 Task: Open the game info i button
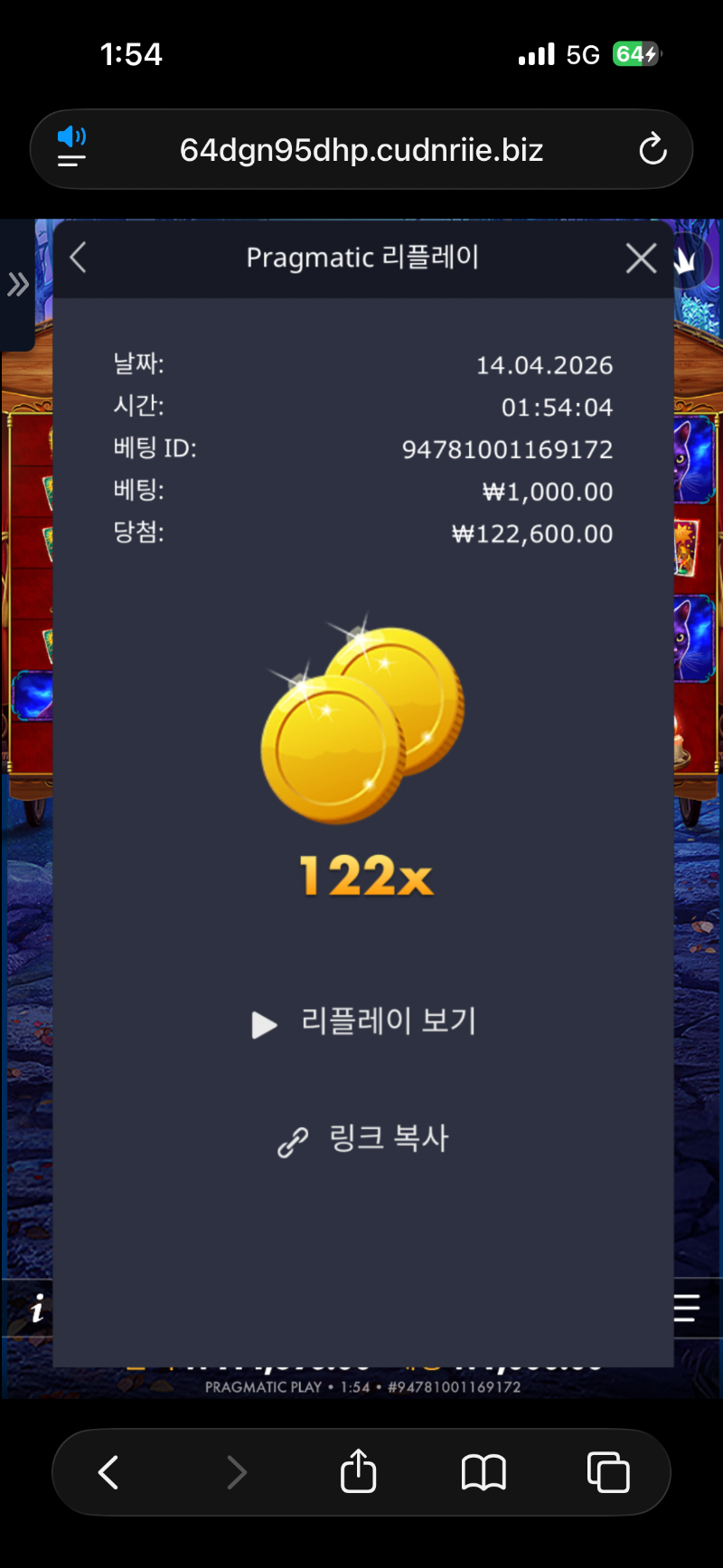(x=37, y=1308)
